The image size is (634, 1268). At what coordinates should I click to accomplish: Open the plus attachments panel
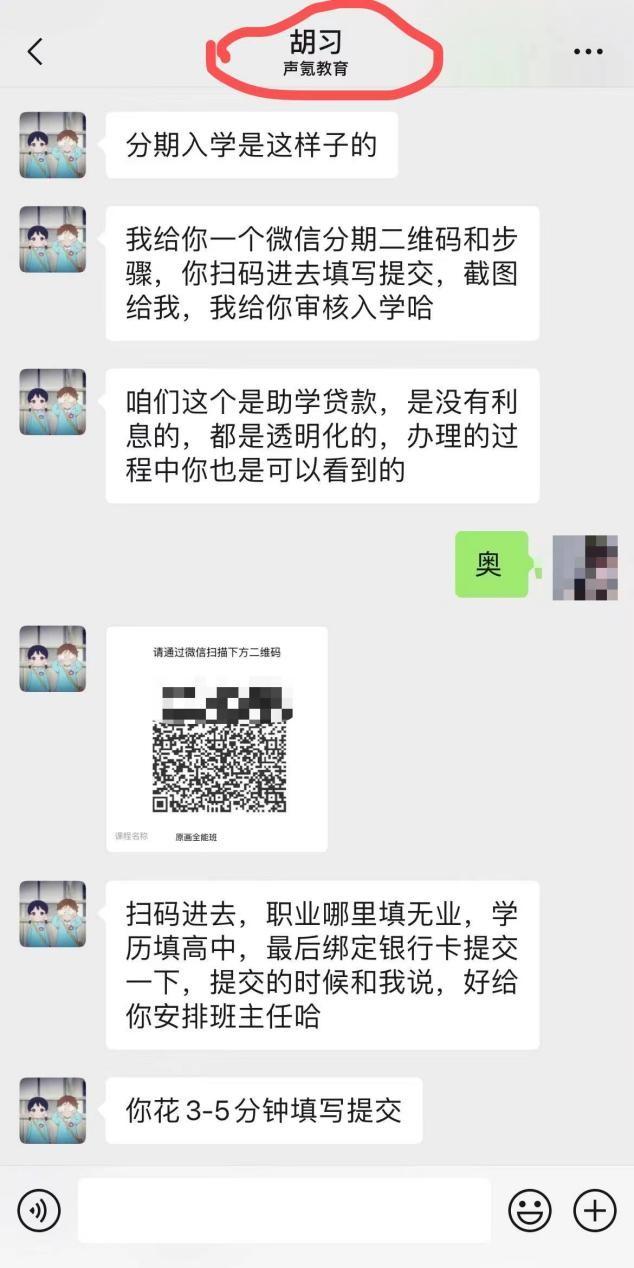[x=594, y=1211]
